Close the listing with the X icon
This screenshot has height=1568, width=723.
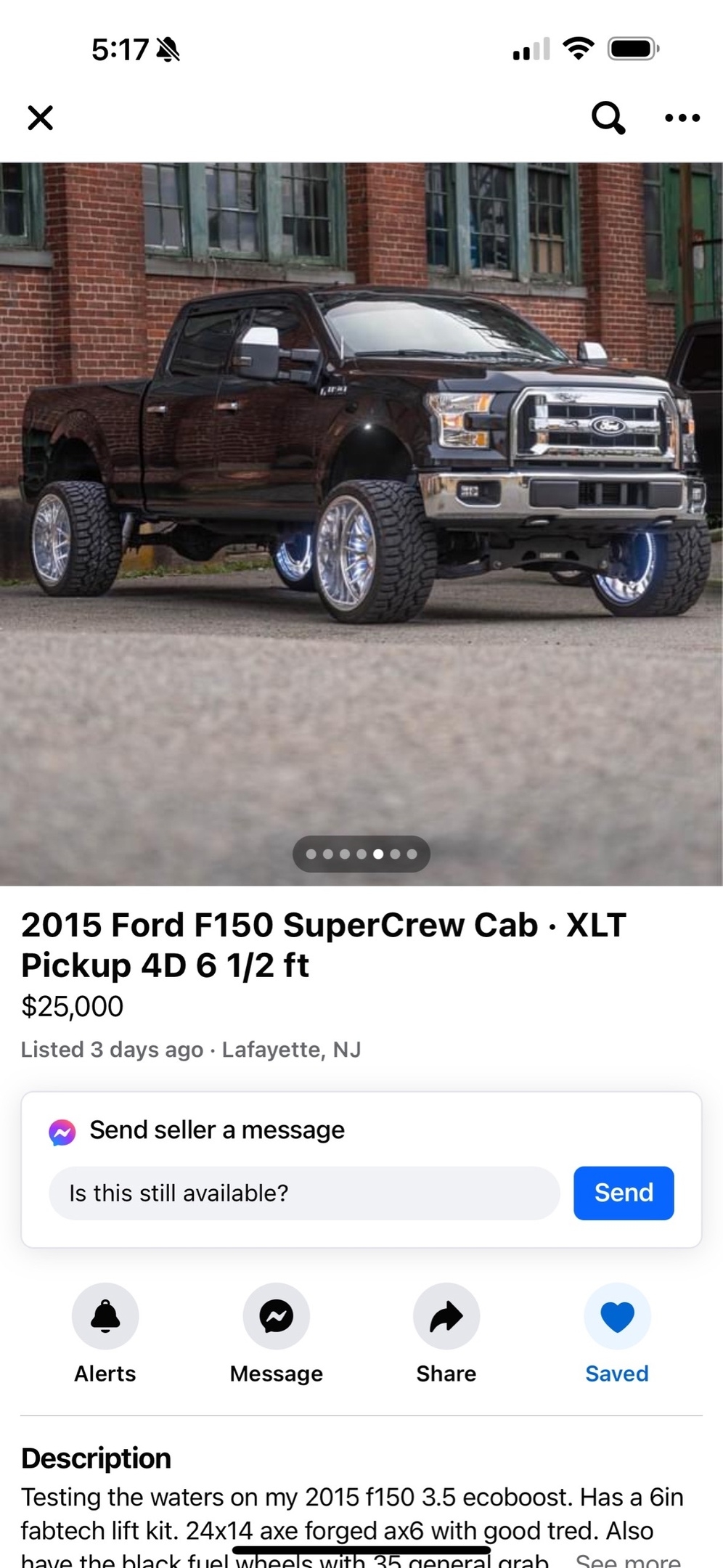pos(41,118)
